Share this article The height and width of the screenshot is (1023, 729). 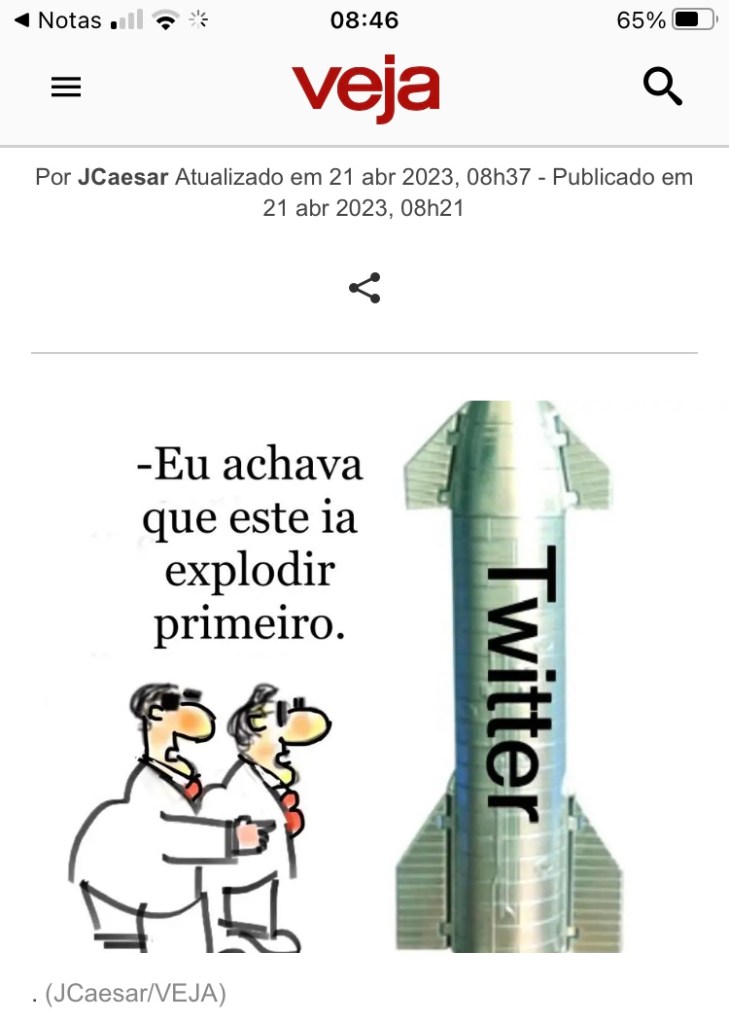tap(364, 288)
